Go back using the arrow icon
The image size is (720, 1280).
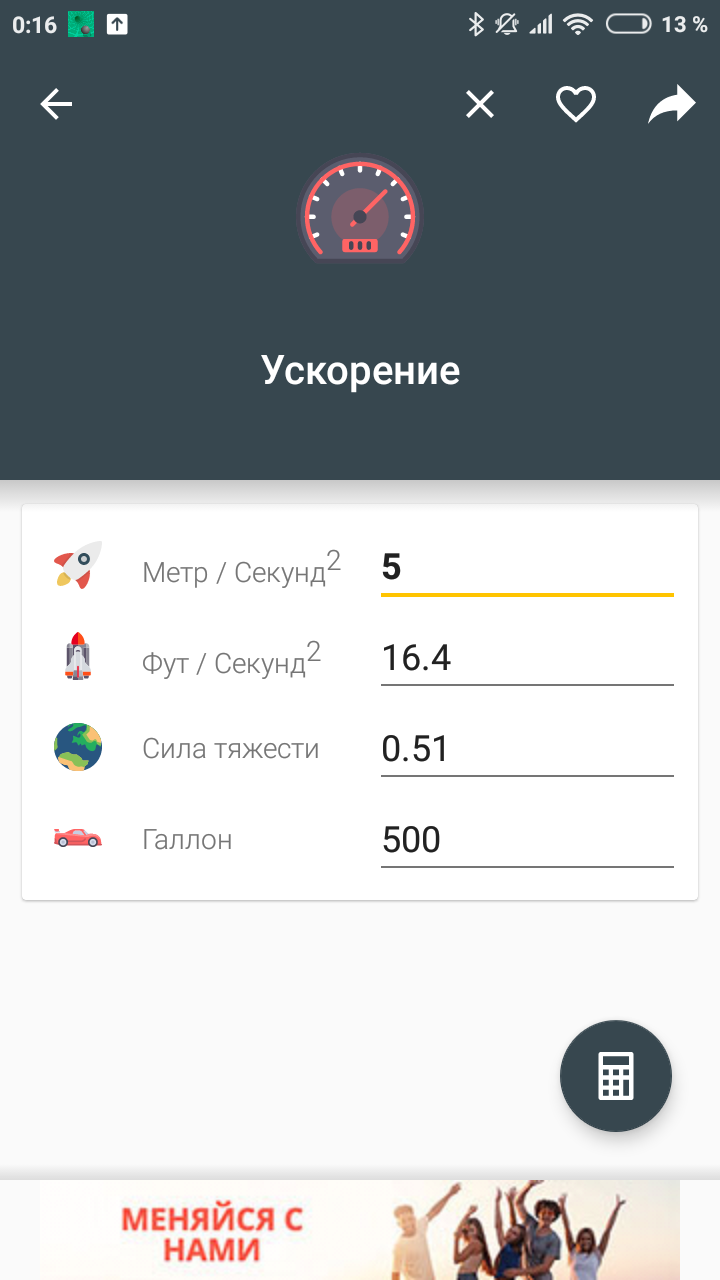click(x=56, y=104)
